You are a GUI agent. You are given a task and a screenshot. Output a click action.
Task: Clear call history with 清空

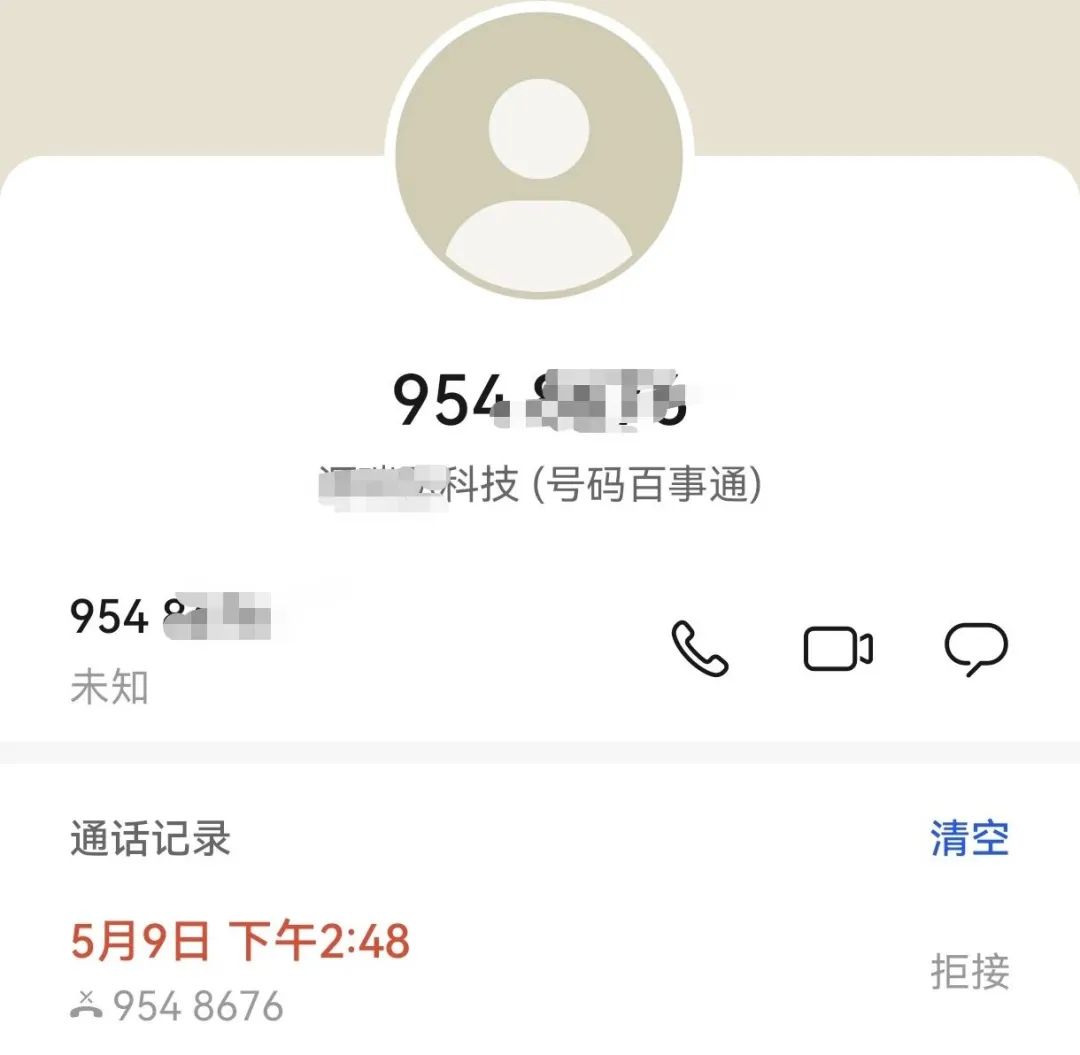pyautogui.click(x=969, y=838)
